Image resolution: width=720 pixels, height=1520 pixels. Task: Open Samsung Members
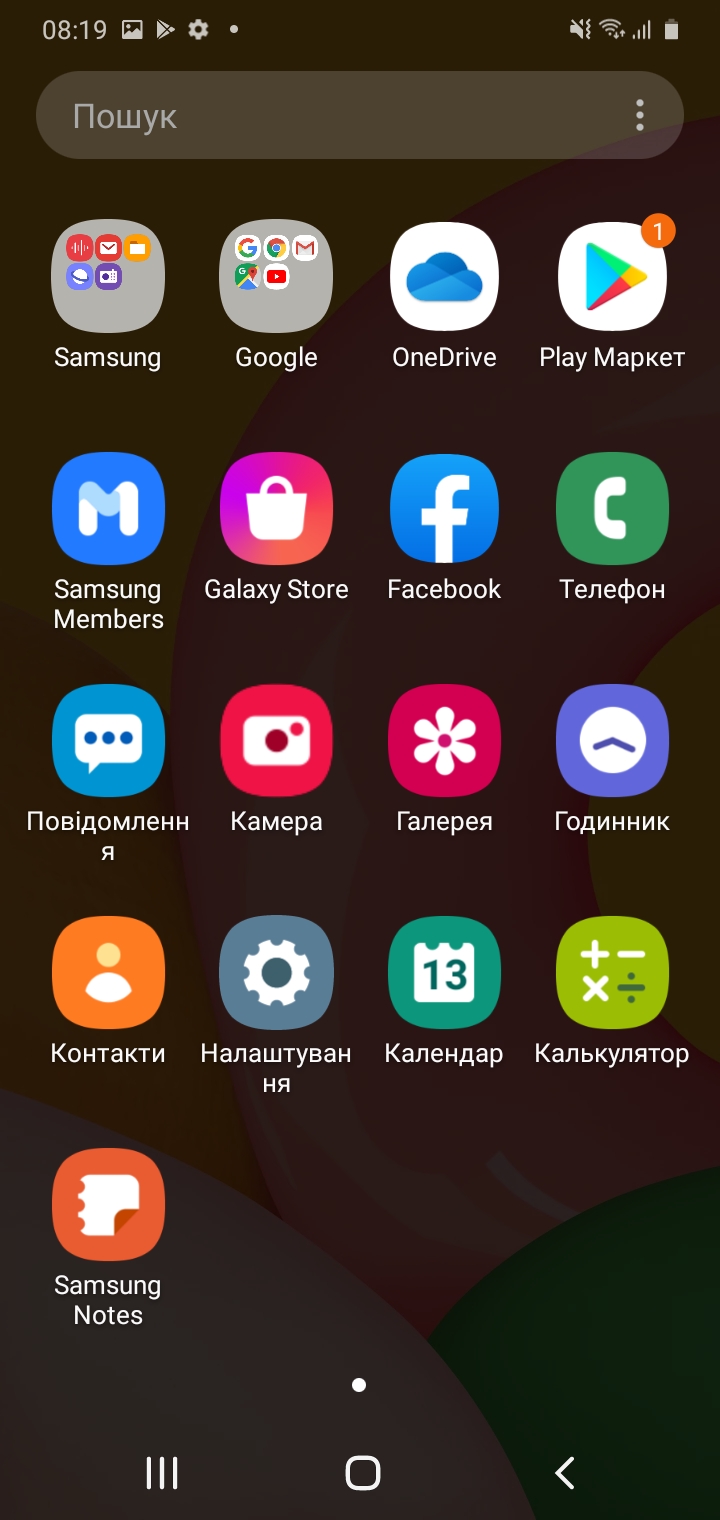(x=108, y=508)
